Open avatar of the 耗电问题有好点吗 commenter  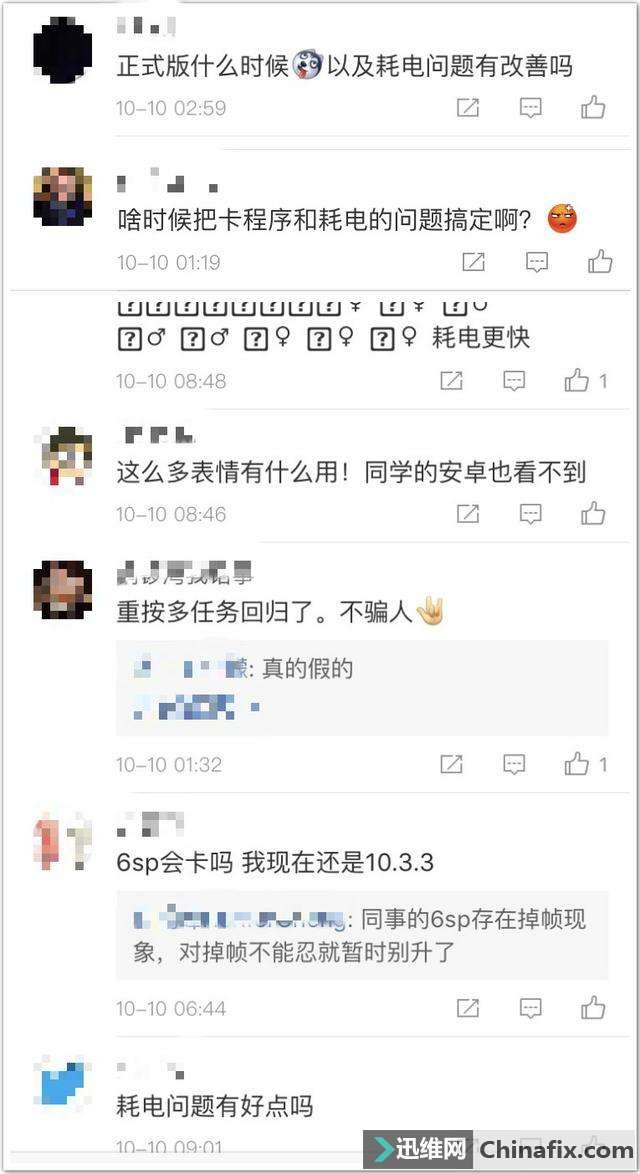coord(64,1083)
